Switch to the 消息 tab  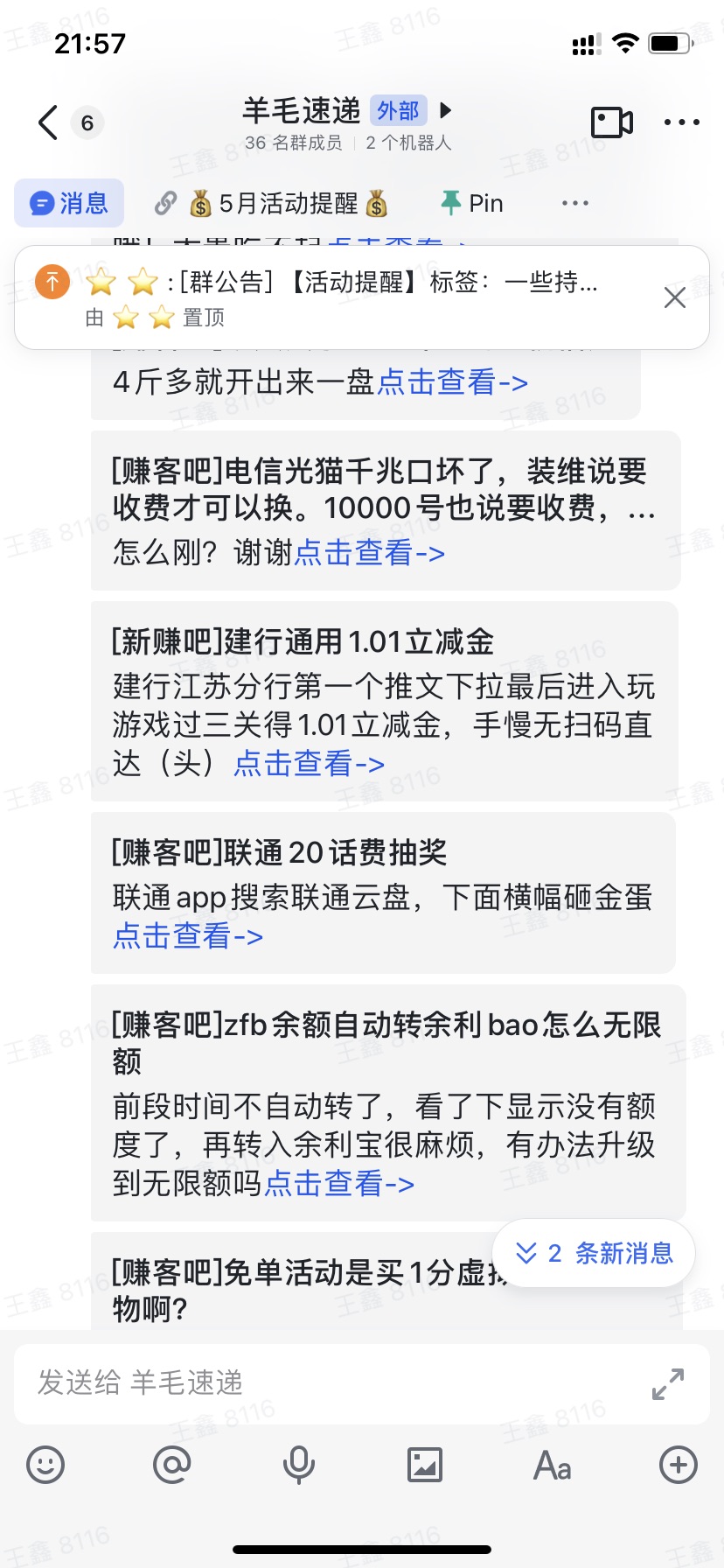tap(69, 202)
